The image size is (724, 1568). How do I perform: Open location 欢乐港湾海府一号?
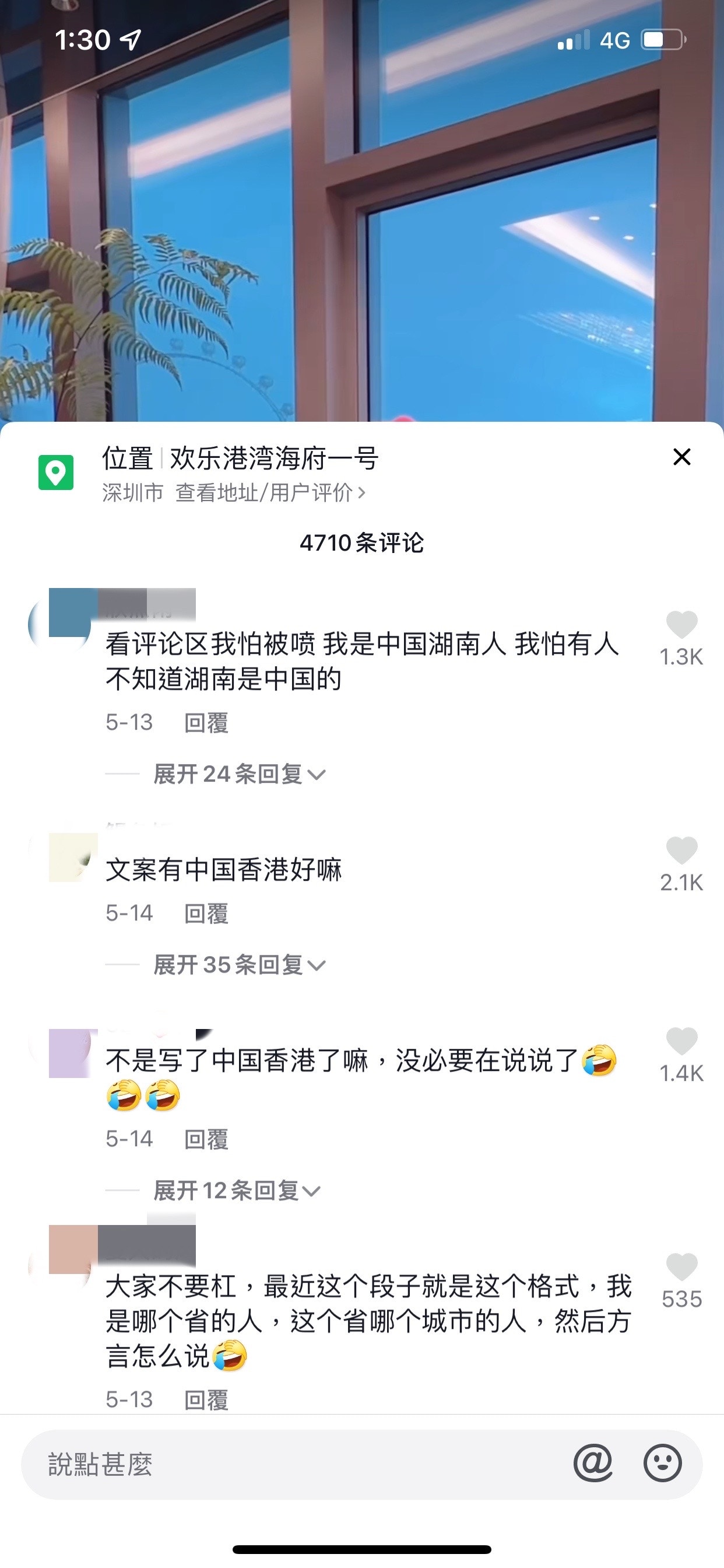point(240,473)
